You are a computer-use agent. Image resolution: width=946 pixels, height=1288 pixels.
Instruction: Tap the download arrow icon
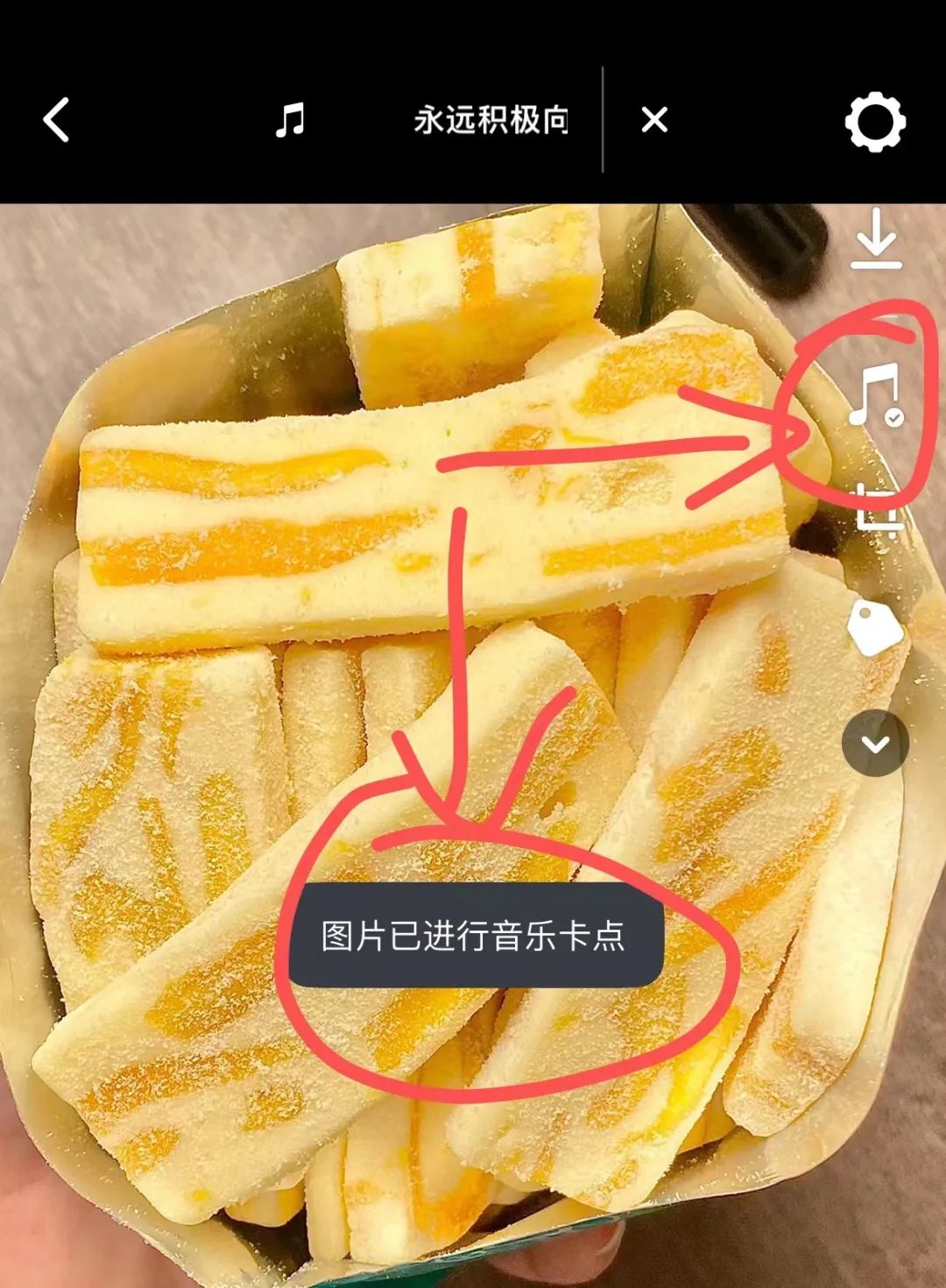(876, 239)
